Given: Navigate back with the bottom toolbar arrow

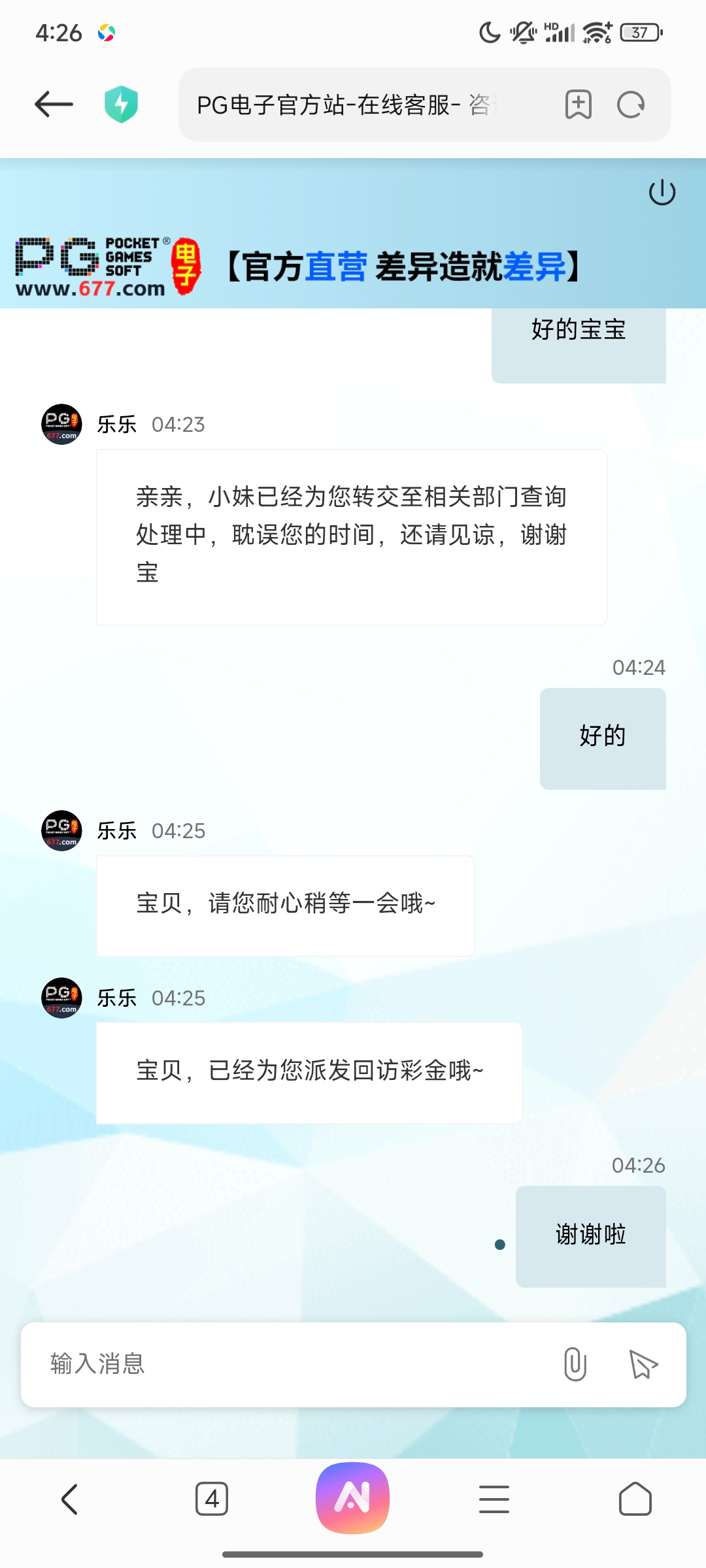Looking at the screenshot, I should click(x=70, y=1499).
